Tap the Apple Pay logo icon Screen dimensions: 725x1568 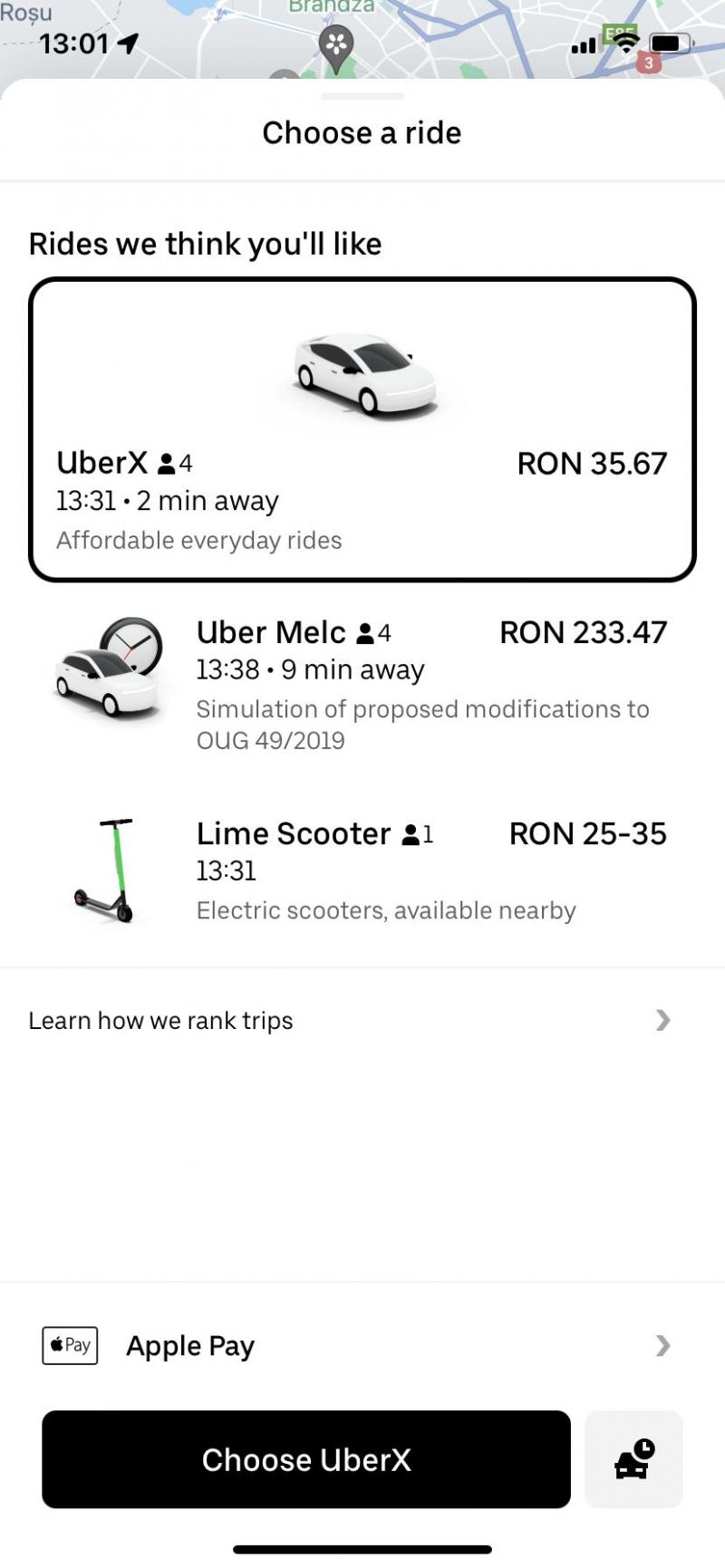(69, 1345)
